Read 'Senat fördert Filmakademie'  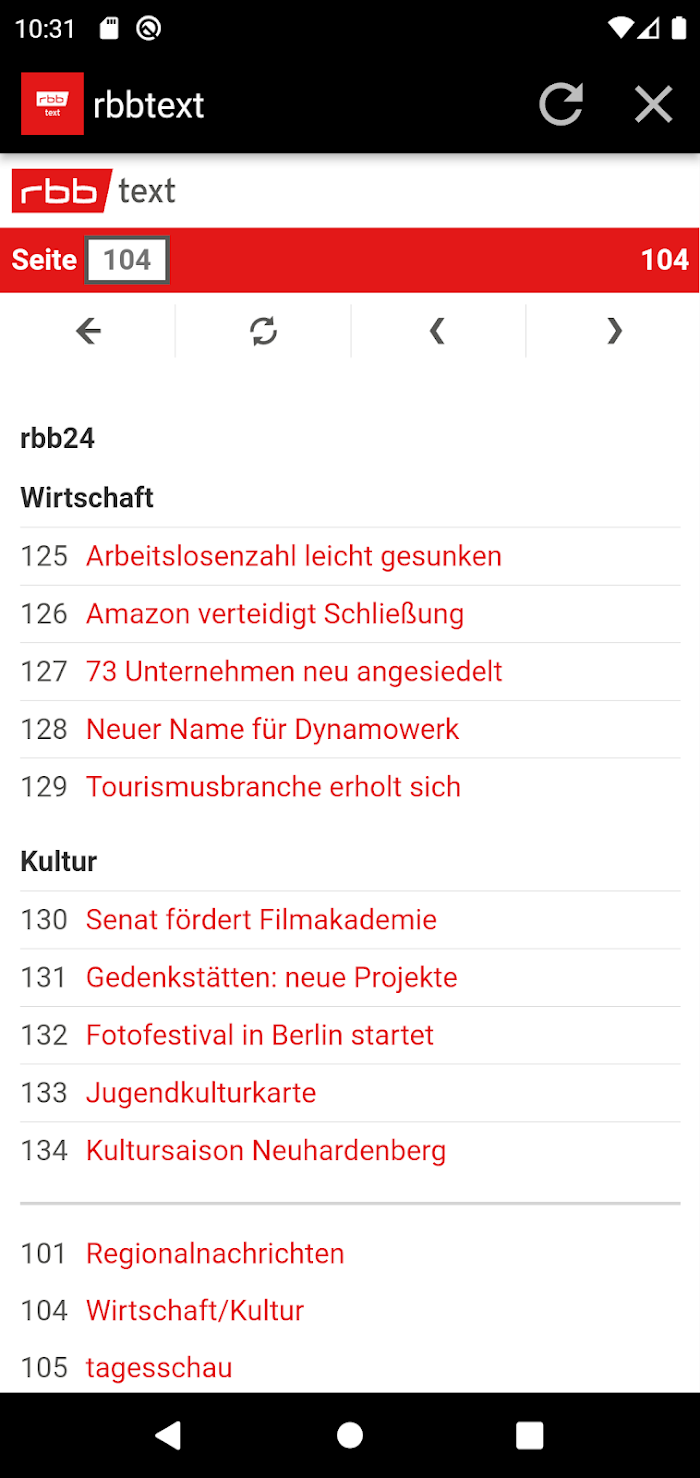tap(261, 920)
